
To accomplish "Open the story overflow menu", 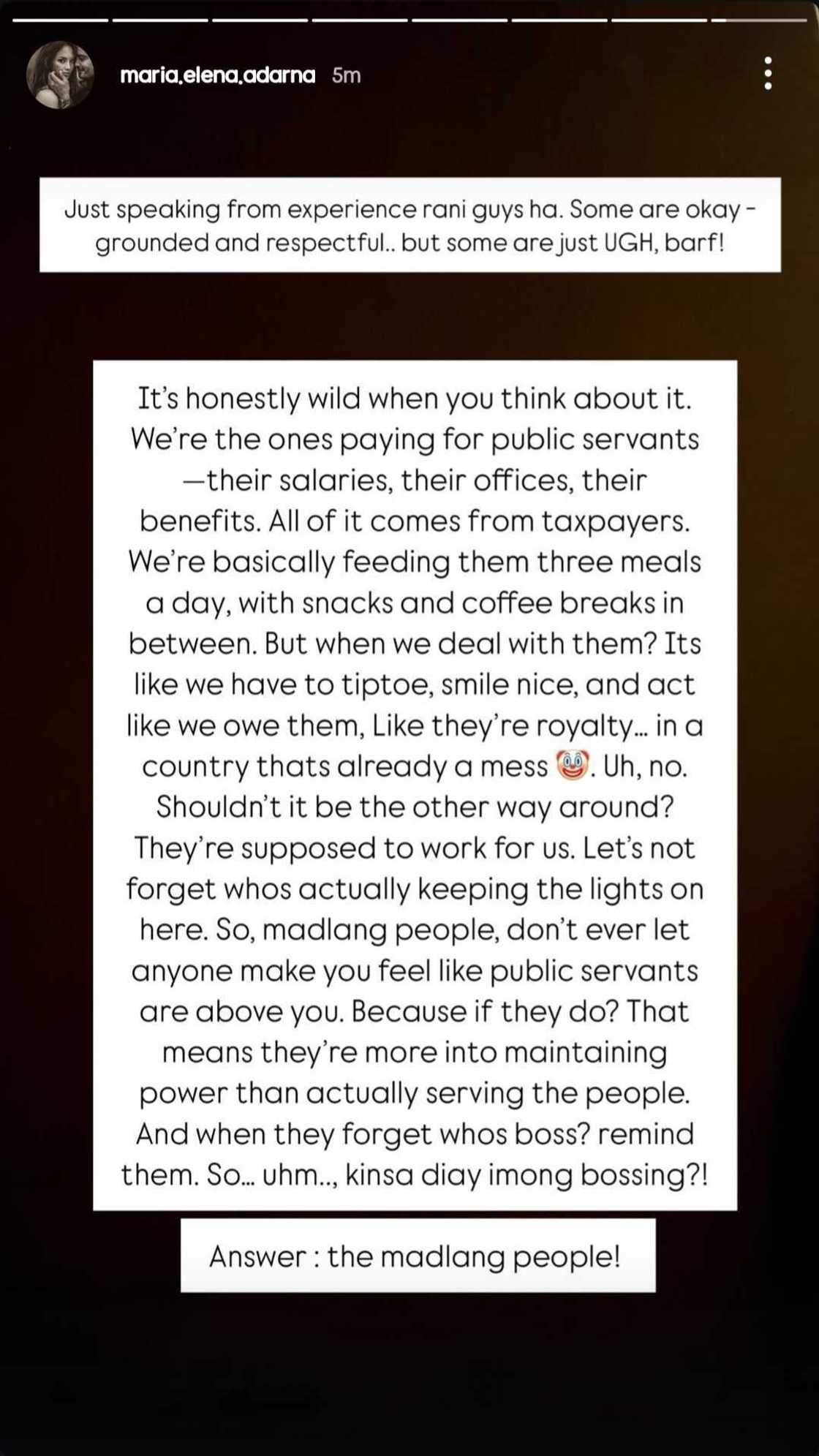I will (768, 74).
